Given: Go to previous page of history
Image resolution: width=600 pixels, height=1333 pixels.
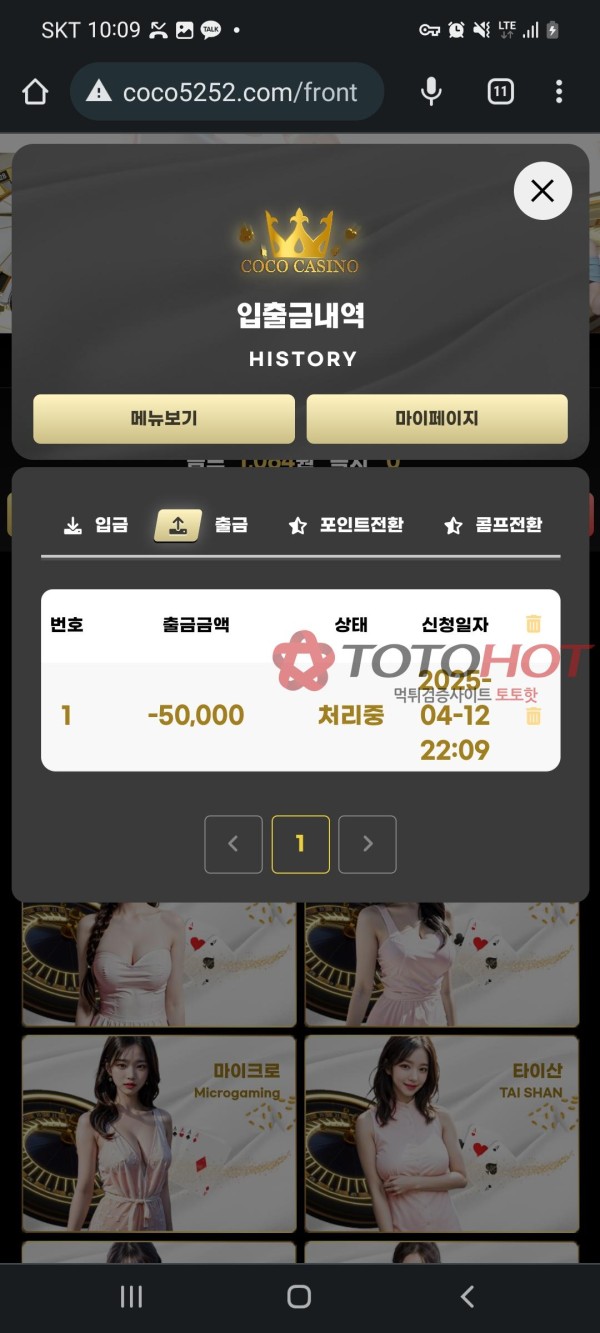Looking at the screenshot, I should pos(233,844).
